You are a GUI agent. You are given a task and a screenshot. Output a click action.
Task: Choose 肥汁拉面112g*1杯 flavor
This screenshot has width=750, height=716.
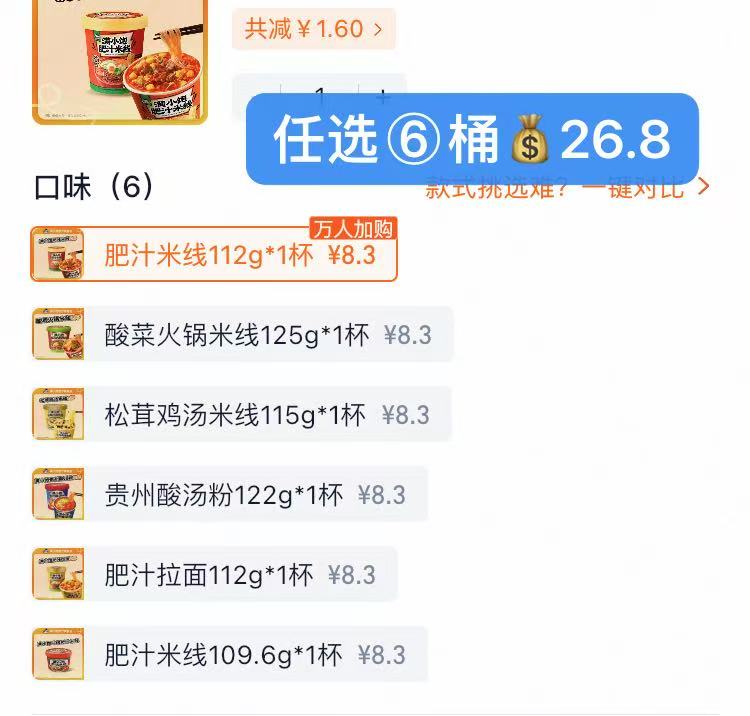point(214,575)
